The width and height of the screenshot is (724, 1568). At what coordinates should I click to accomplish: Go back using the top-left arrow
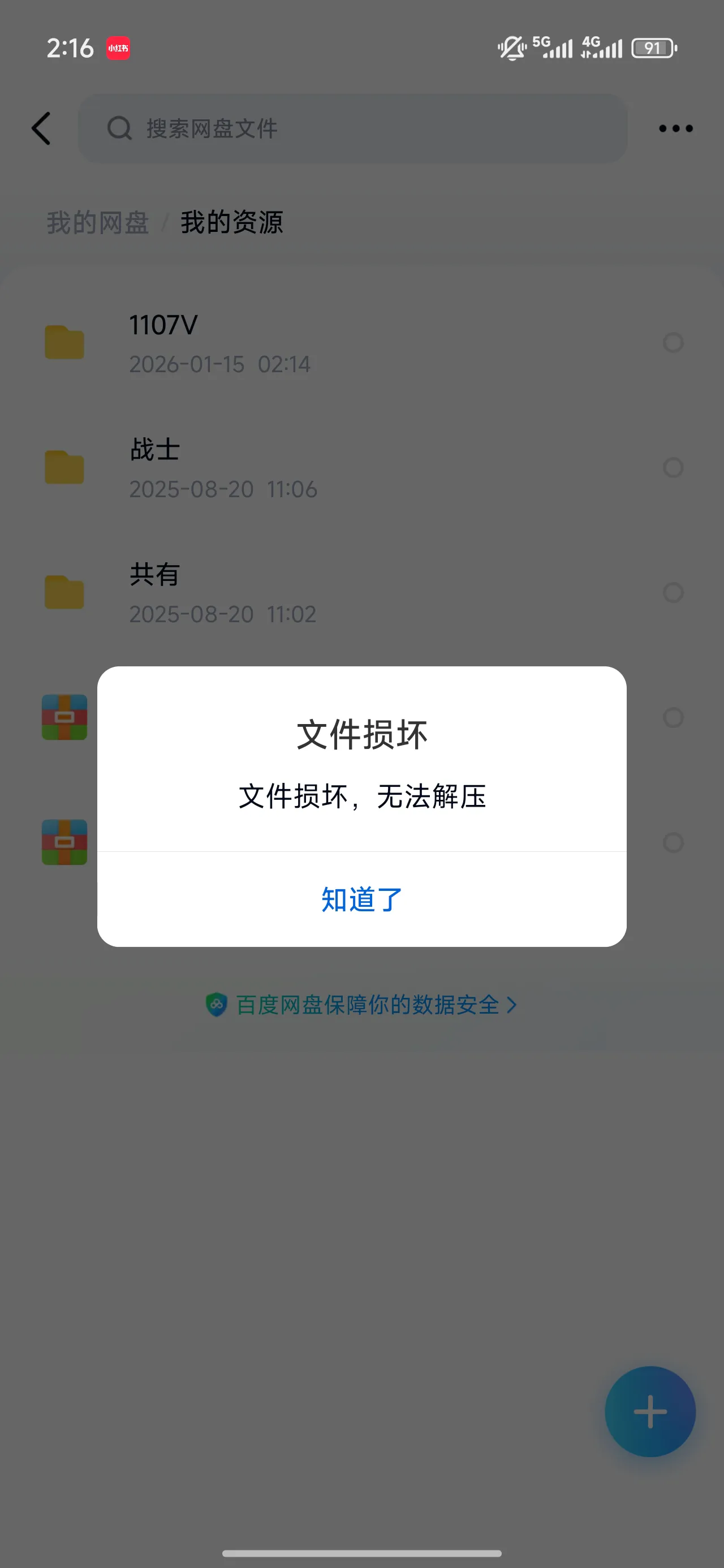click(x=41, y=128)
